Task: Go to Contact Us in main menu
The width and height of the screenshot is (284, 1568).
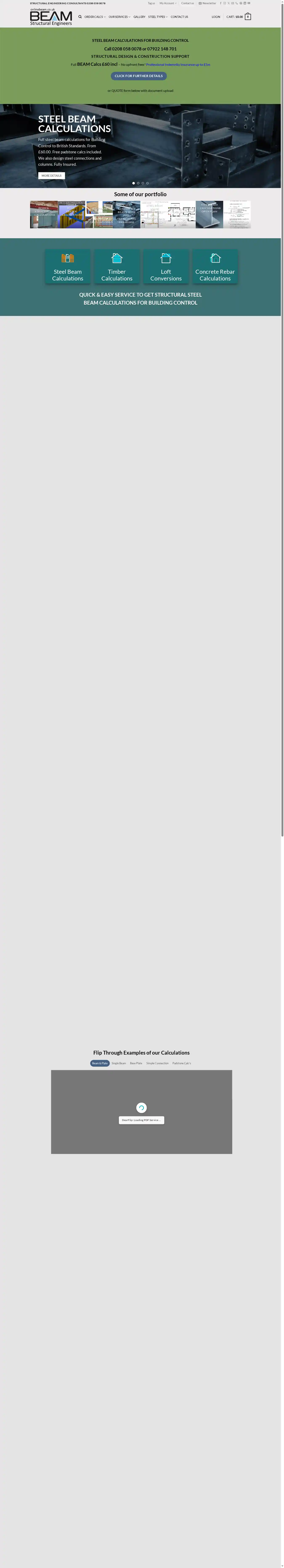Action: pos(179,17)
